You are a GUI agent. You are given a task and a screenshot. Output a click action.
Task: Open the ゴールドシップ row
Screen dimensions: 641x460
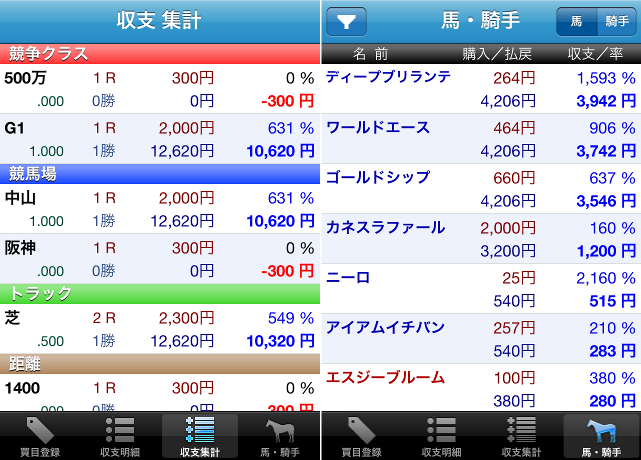click(480, 189)
